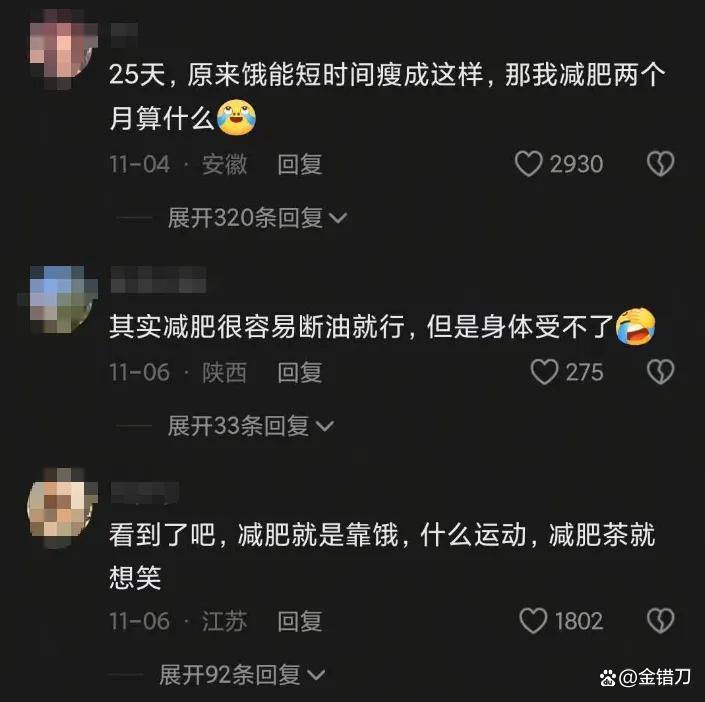This screenshot has width=705, height=702.
Task: Expand 展开92条回复
Action: 244,675
